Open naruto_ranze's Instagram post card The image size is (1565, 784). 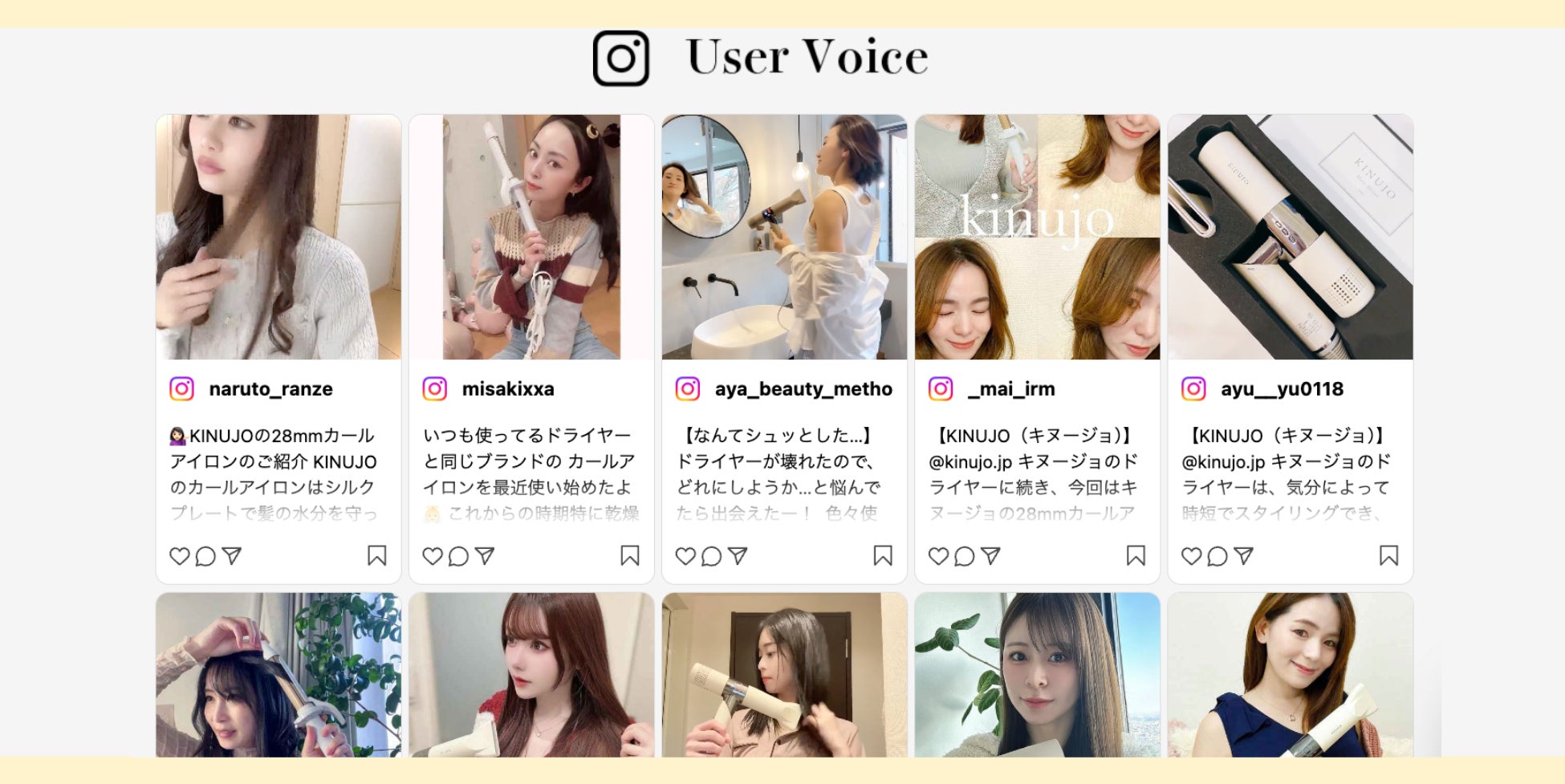click(278, 237)
